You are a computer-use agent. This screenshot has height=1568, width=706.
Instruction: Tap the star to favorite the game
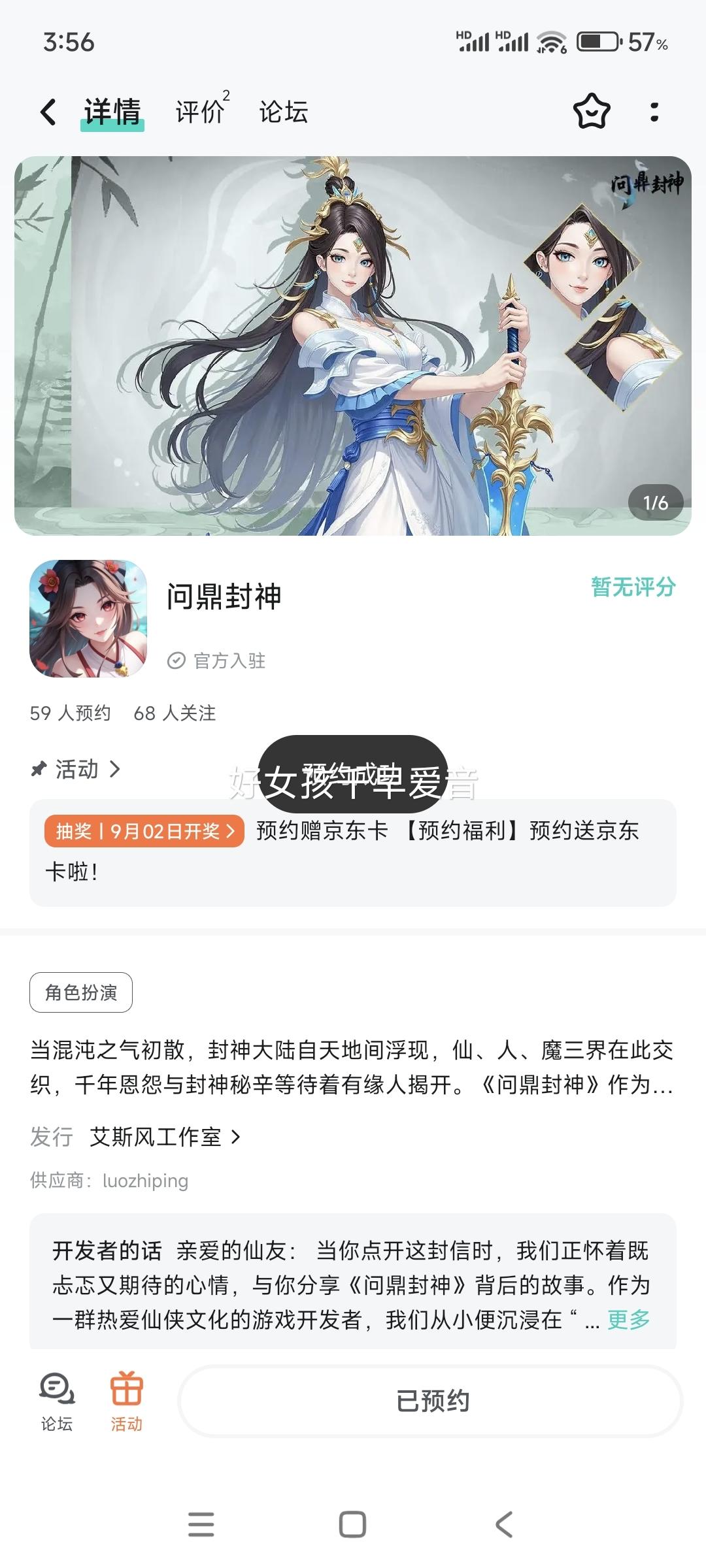pyautogui.click(x=590, y=112)
